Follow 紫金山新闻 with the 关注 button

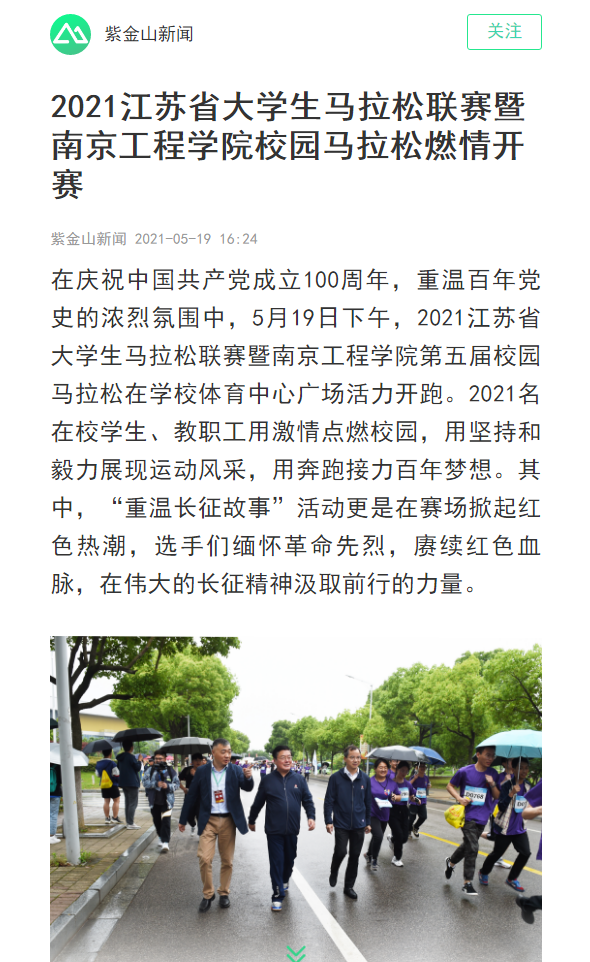(504, 32)
